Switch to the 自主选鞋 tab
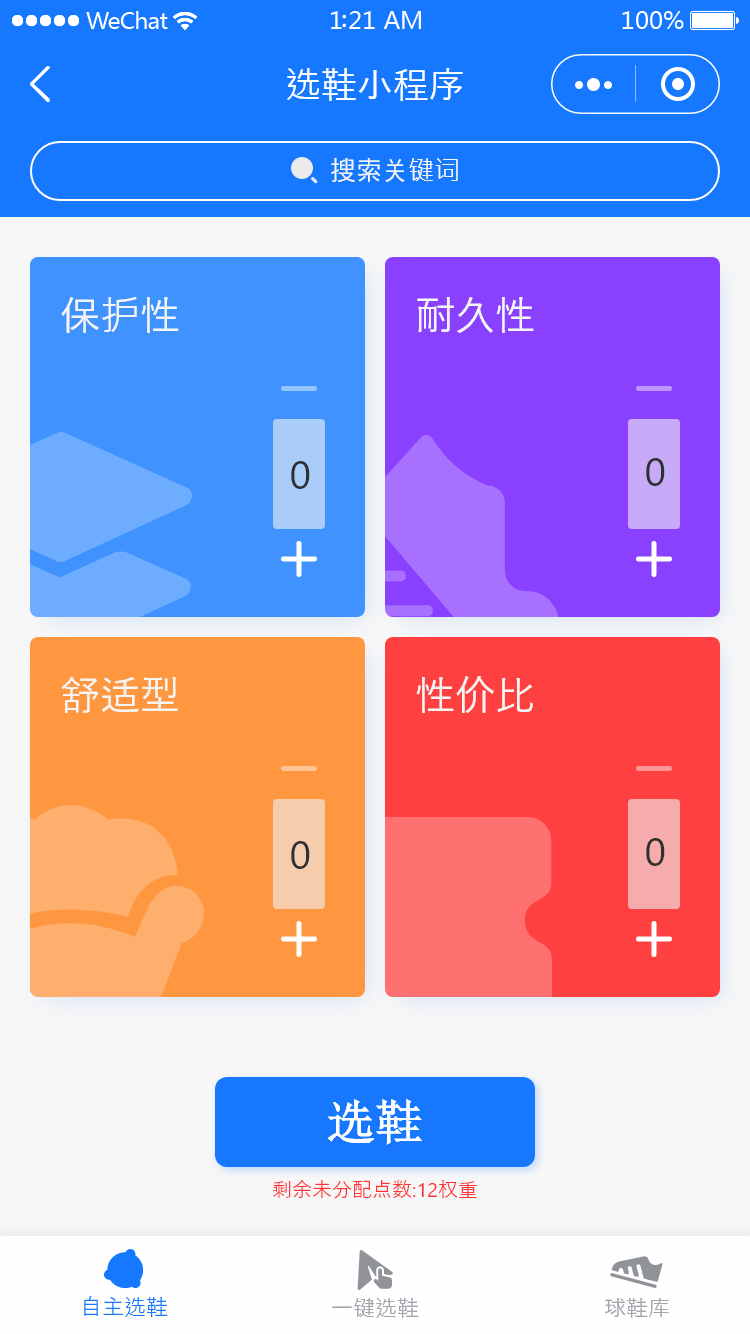 (x=125, y=1284)
